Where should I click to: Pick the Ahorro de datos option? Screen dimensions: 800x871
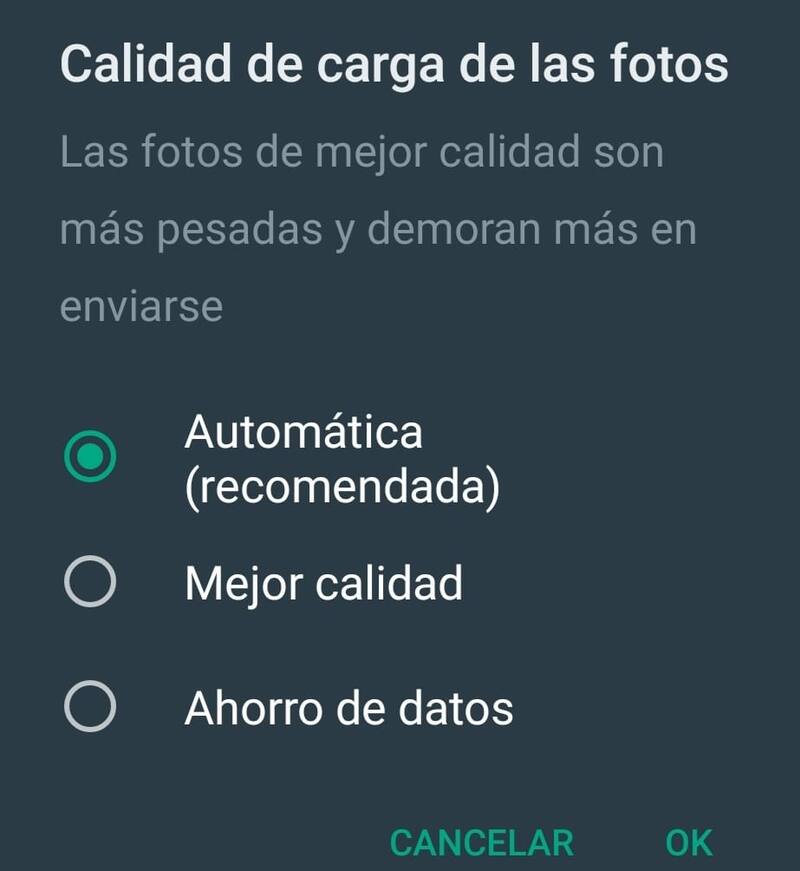[x=90, y=708]
